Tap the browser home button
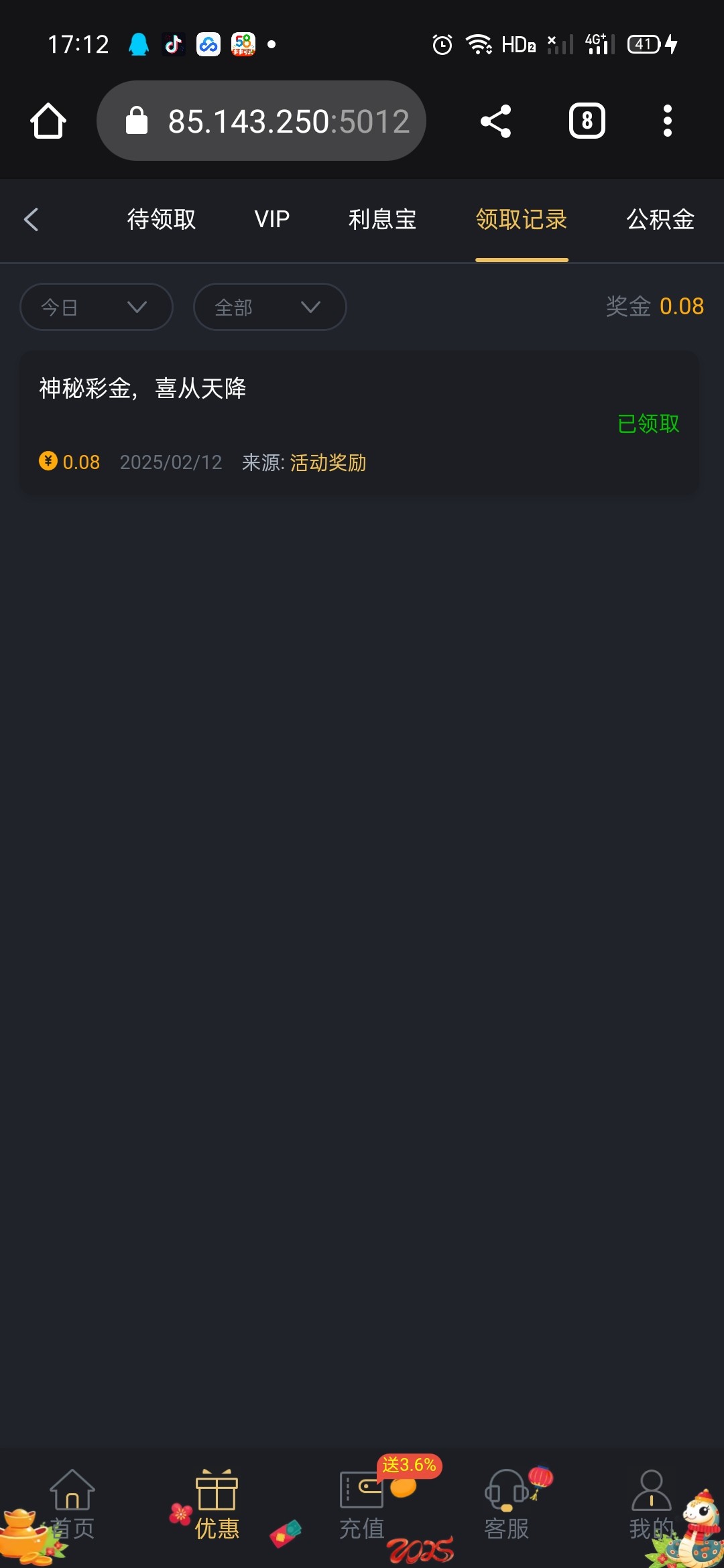Image resolution: width=724 pixels, height=1568 pixels. point(48,121)
